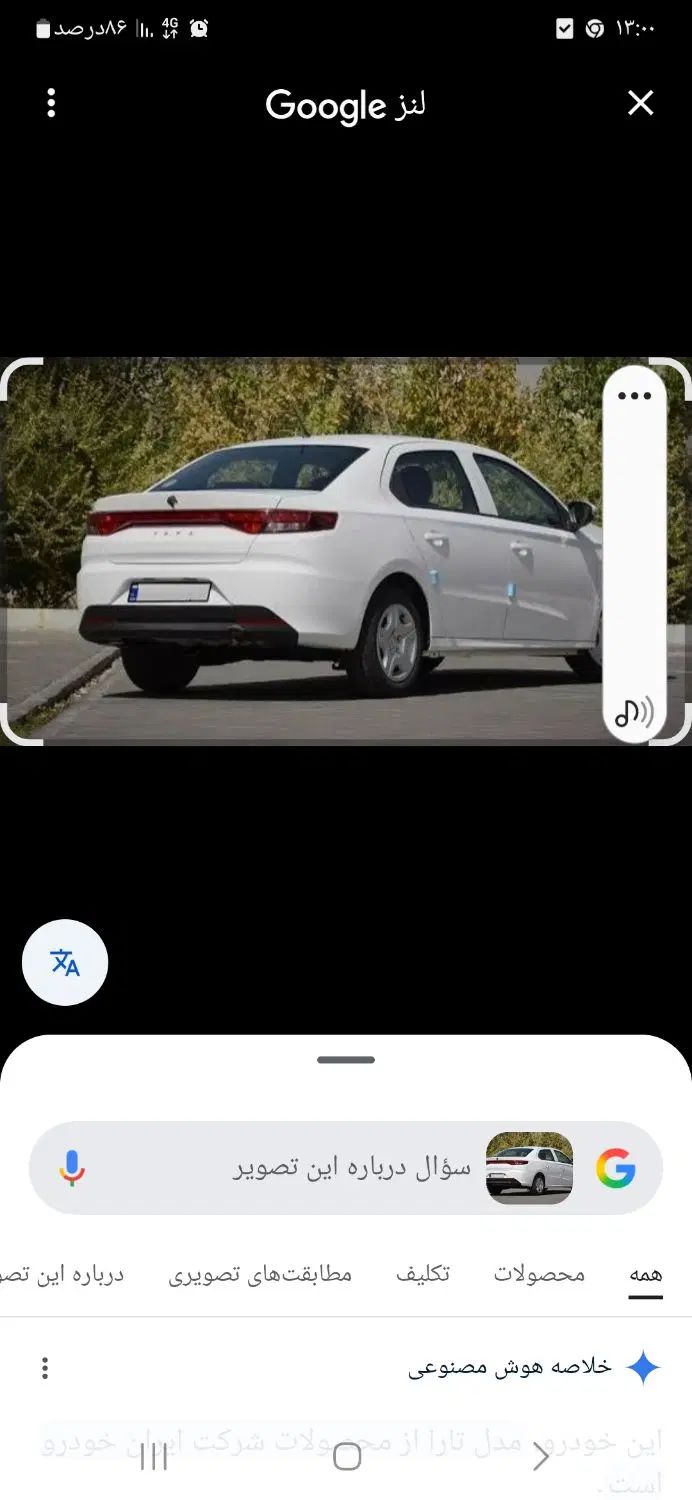Switch to the 'محصولات' tab
The width and height of the screenshot is (692, 1500).
(539, 1274)
